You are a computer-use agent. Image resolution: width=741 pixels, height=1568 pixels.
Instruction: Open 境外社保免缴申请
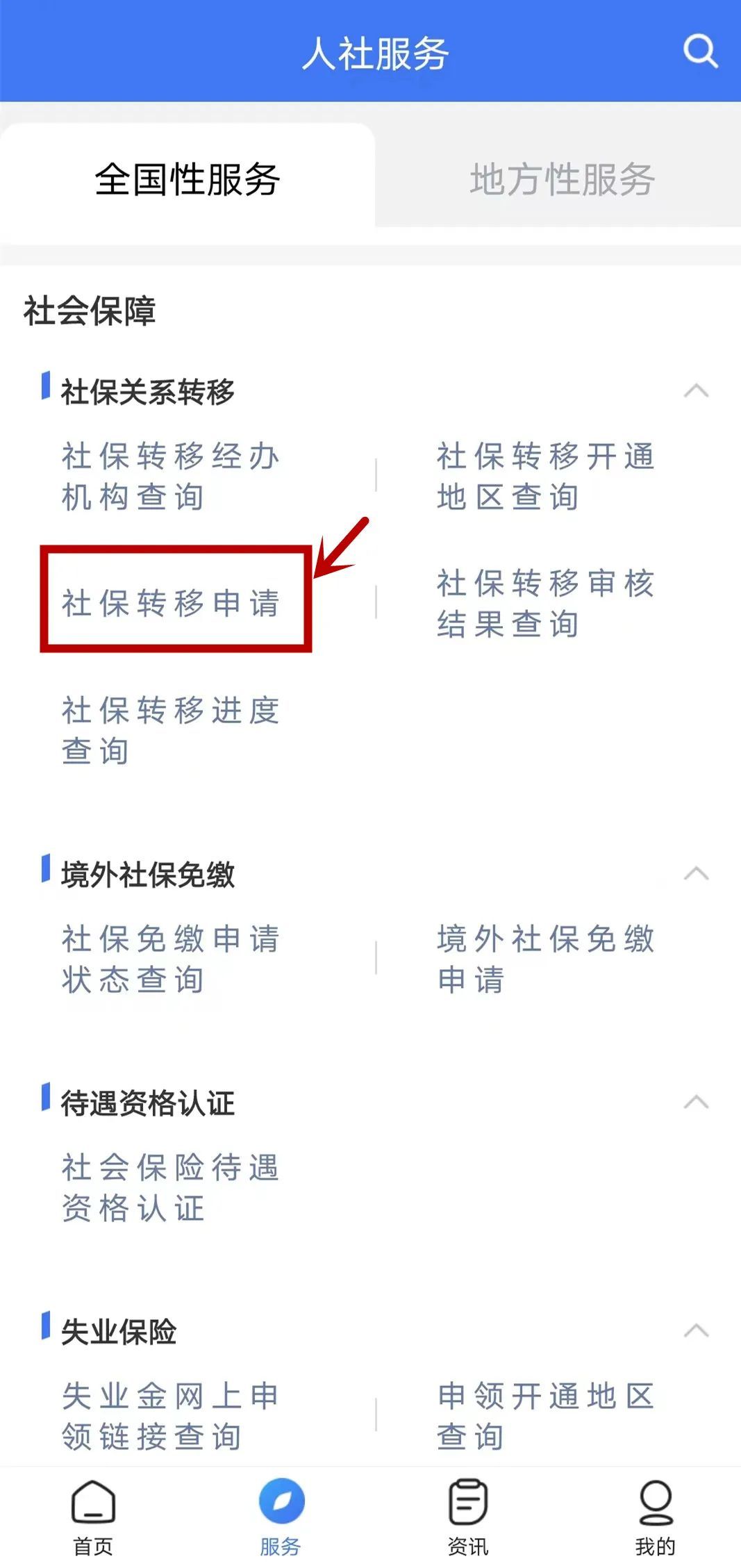click(x=545, y=959)
